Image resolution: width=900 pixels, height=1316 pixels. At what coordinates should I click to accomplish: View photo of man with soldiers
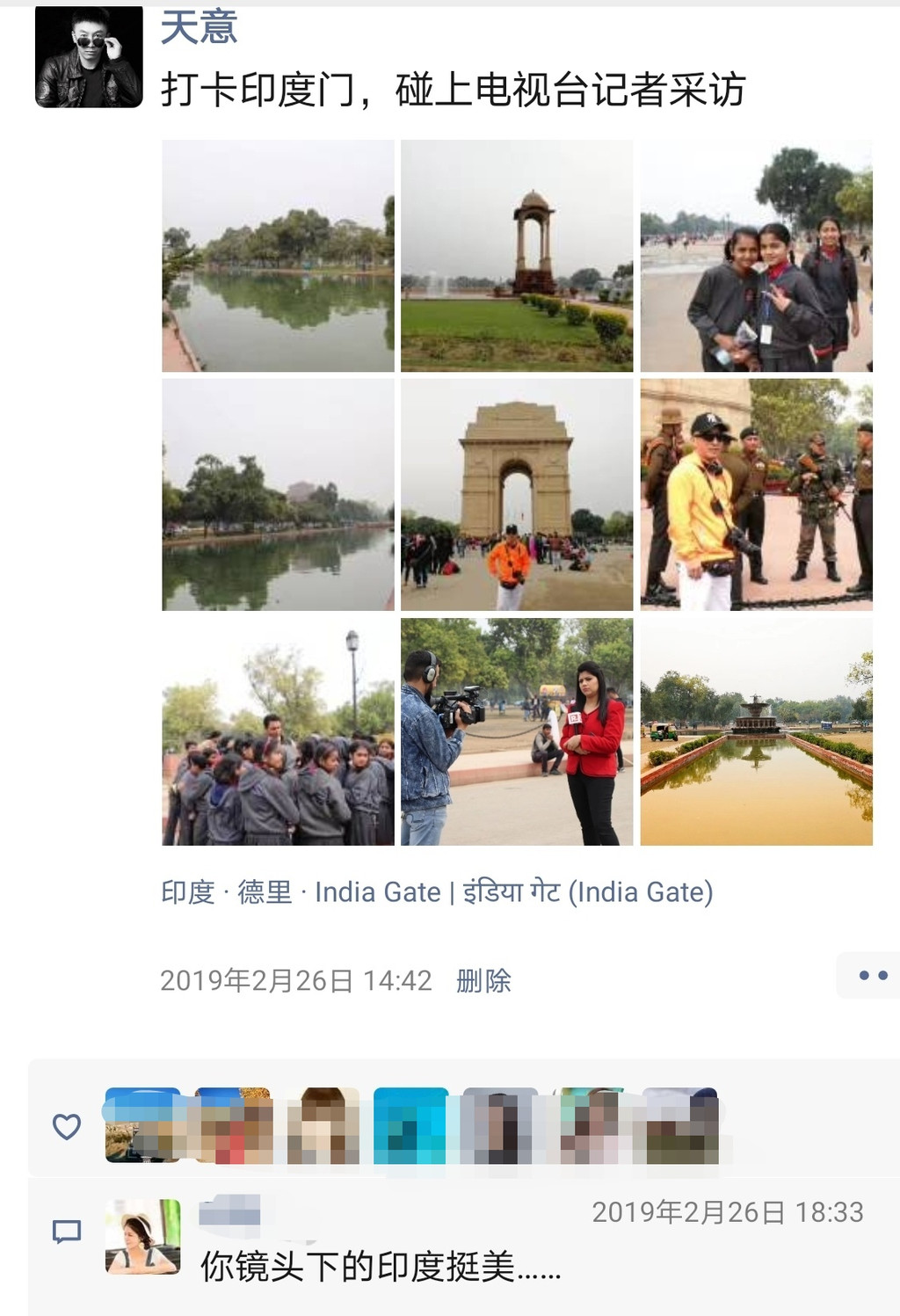click(756, 495)
